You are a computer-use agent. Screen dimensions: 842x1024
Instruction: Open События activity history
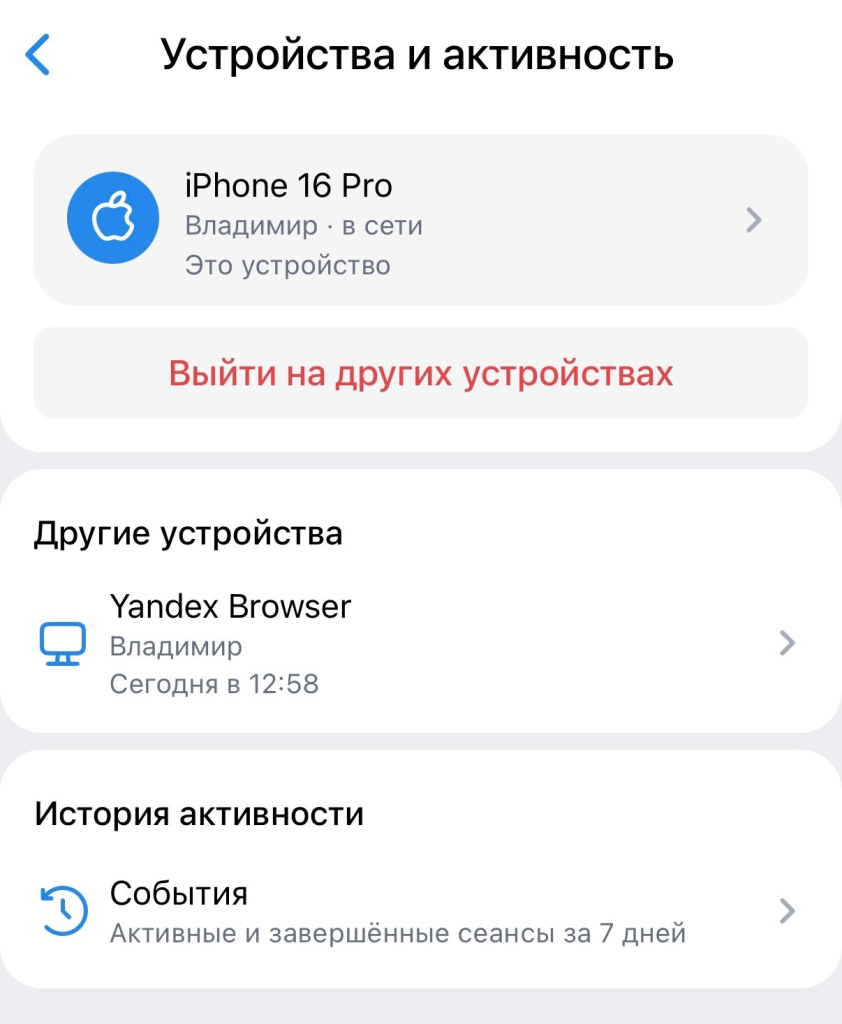click(x=420, y=911)
